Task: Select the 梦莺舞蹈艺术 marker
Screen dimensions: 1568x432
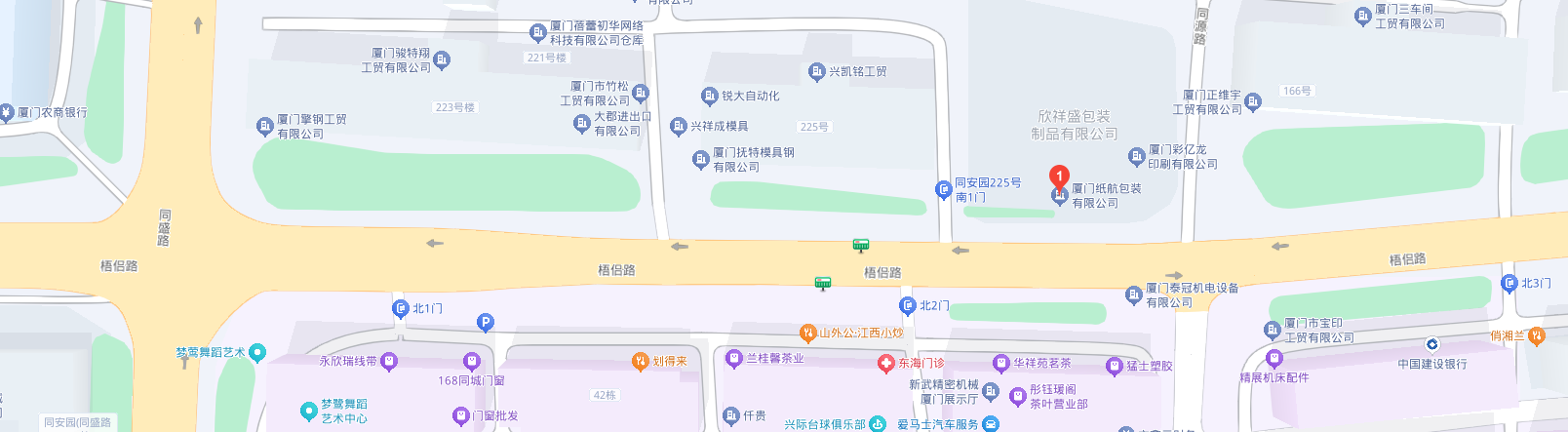Action: click(x=257, y=352)
